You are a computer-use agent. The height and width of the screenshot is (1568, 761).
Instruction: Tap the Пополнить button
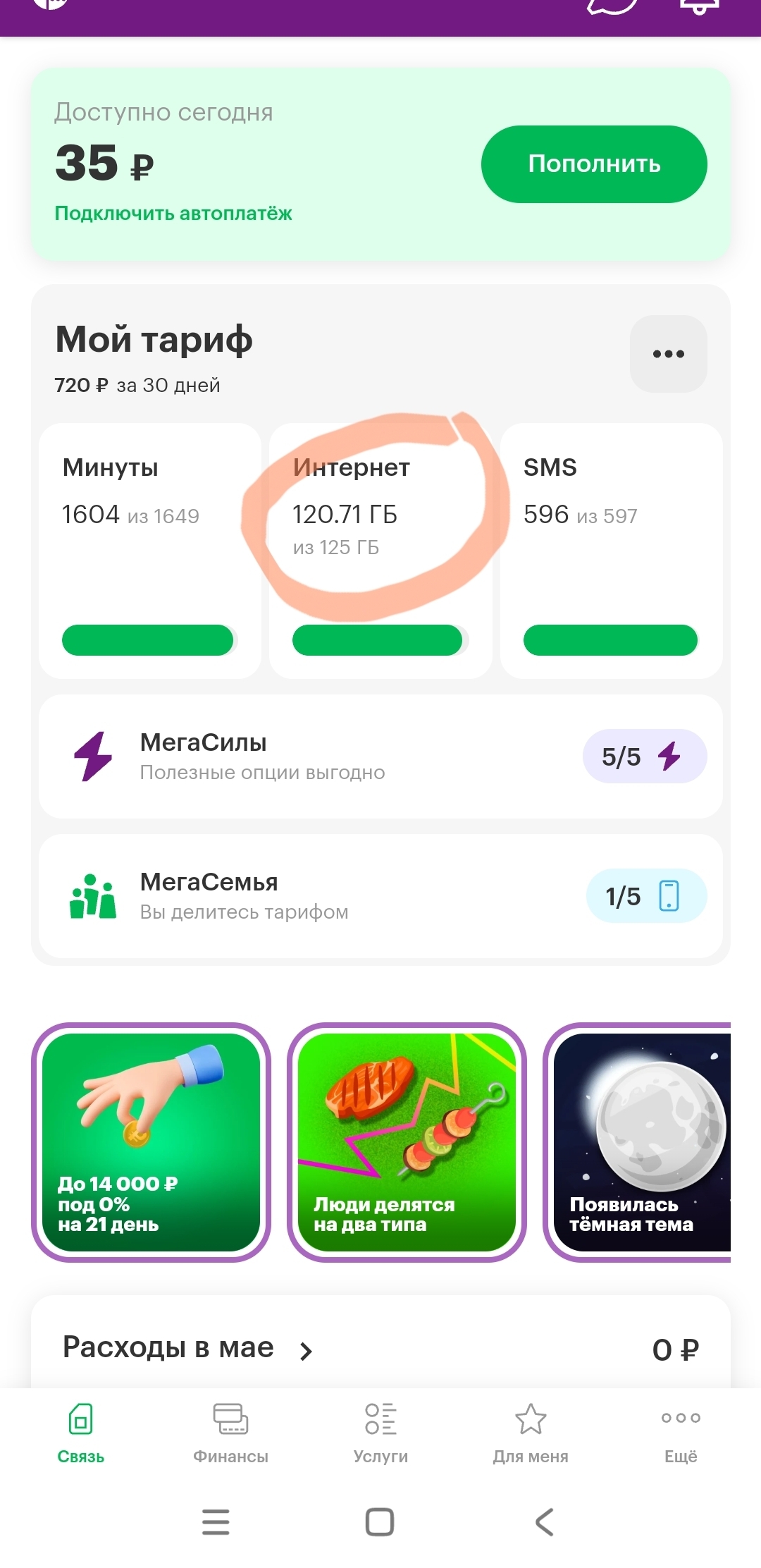tap(594, 164)
